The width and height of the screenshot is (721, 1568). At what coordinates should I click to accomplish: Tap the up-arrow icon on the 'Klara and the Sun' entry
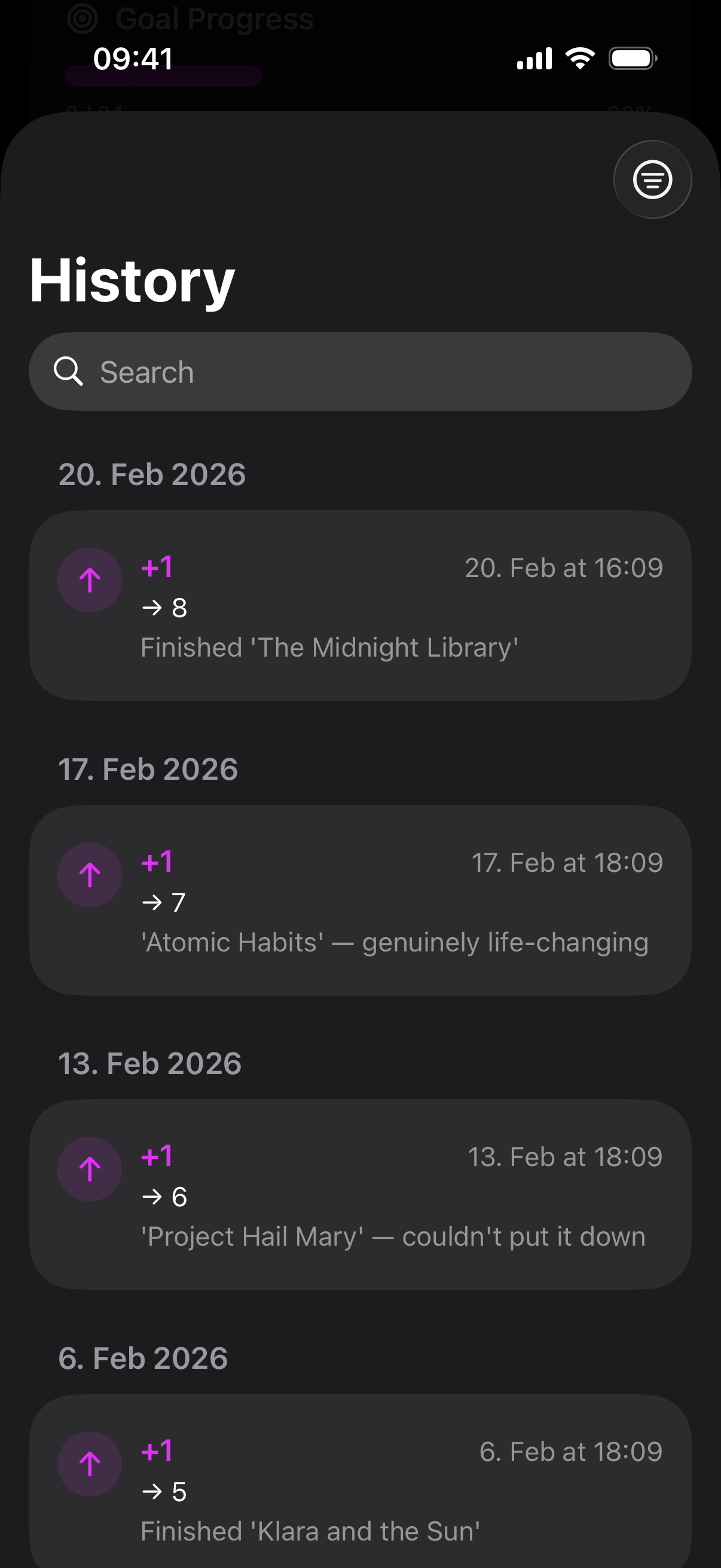tap(90, 1464)
